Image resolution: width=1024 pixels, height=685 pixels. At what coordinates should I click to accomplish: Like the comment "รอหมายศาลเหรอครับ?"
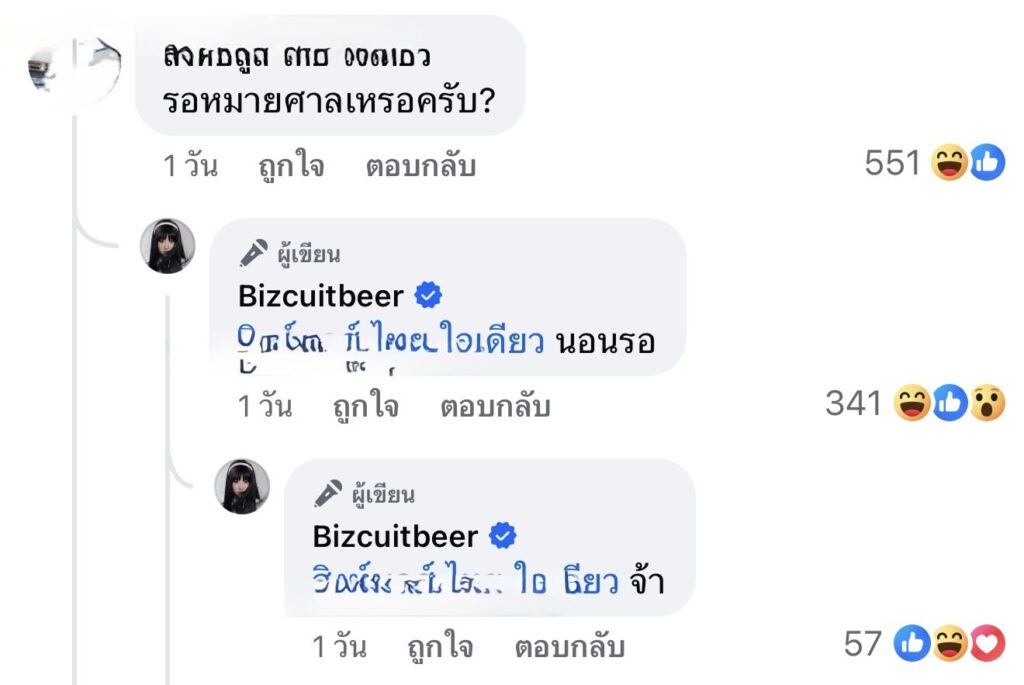289,166
